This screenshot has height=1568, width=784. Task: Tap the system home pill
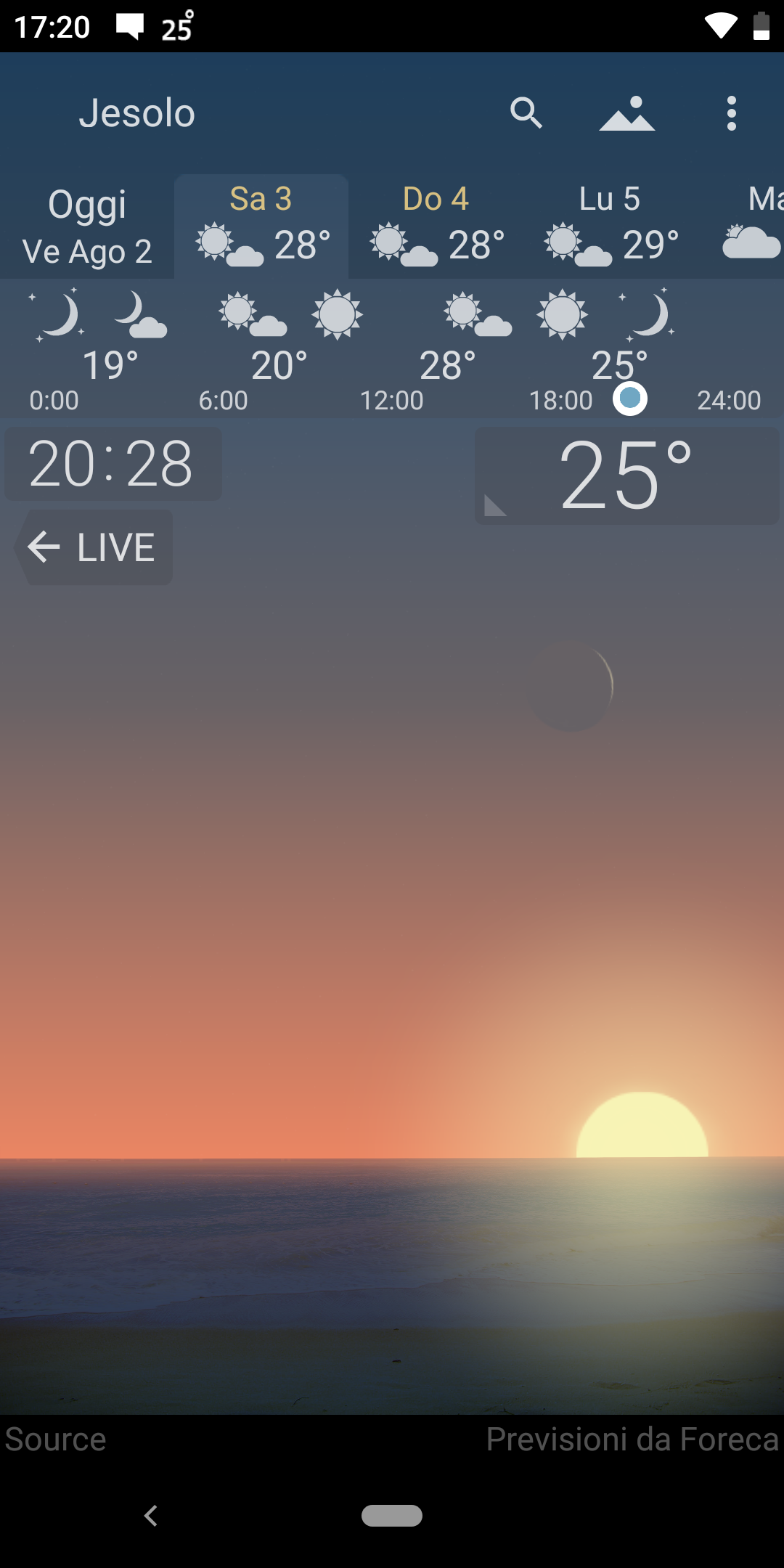392,1516
